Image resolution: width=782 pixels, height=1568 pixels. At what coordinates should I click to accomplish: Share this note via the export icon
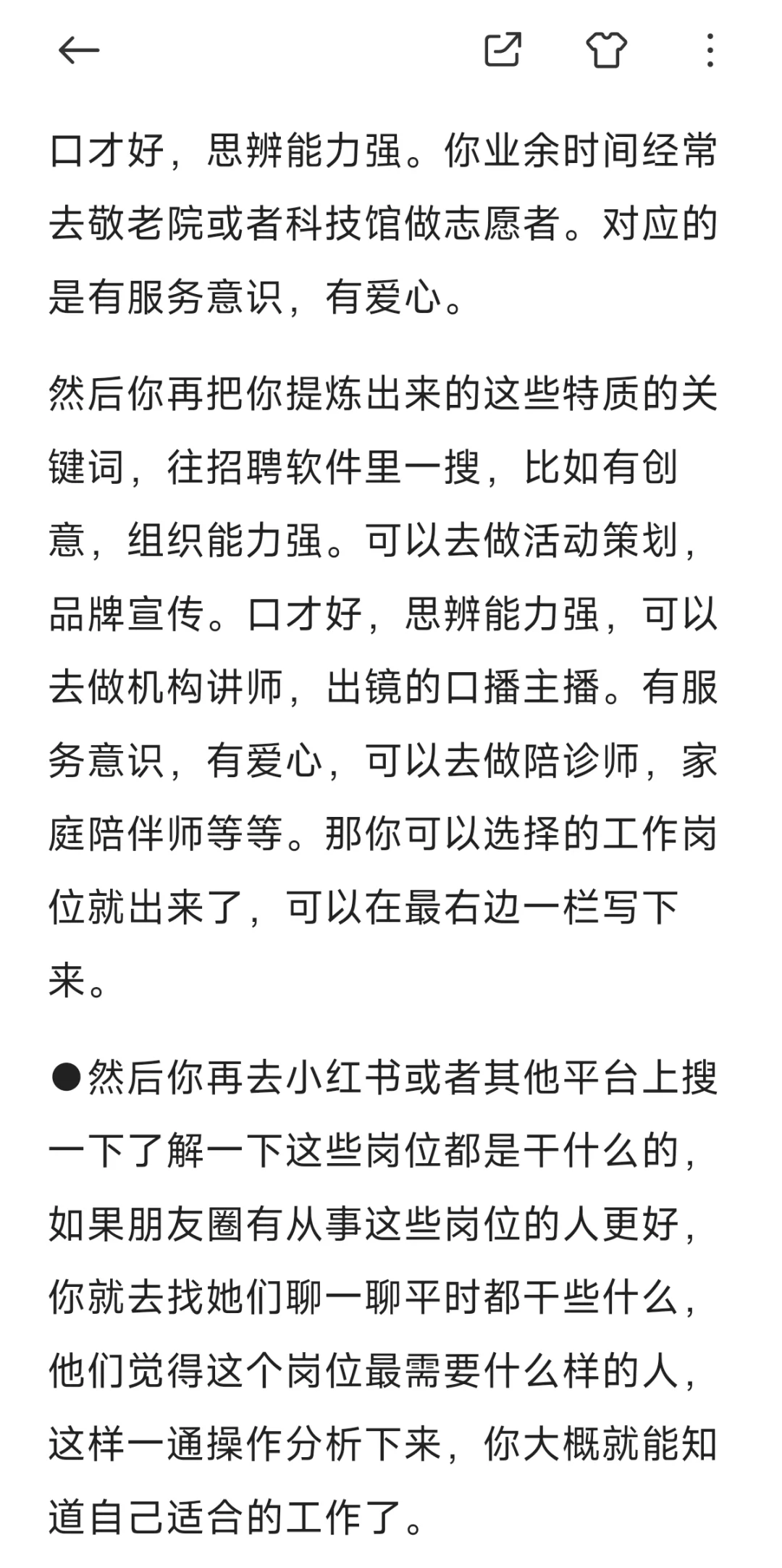click(x=503, y=50)
